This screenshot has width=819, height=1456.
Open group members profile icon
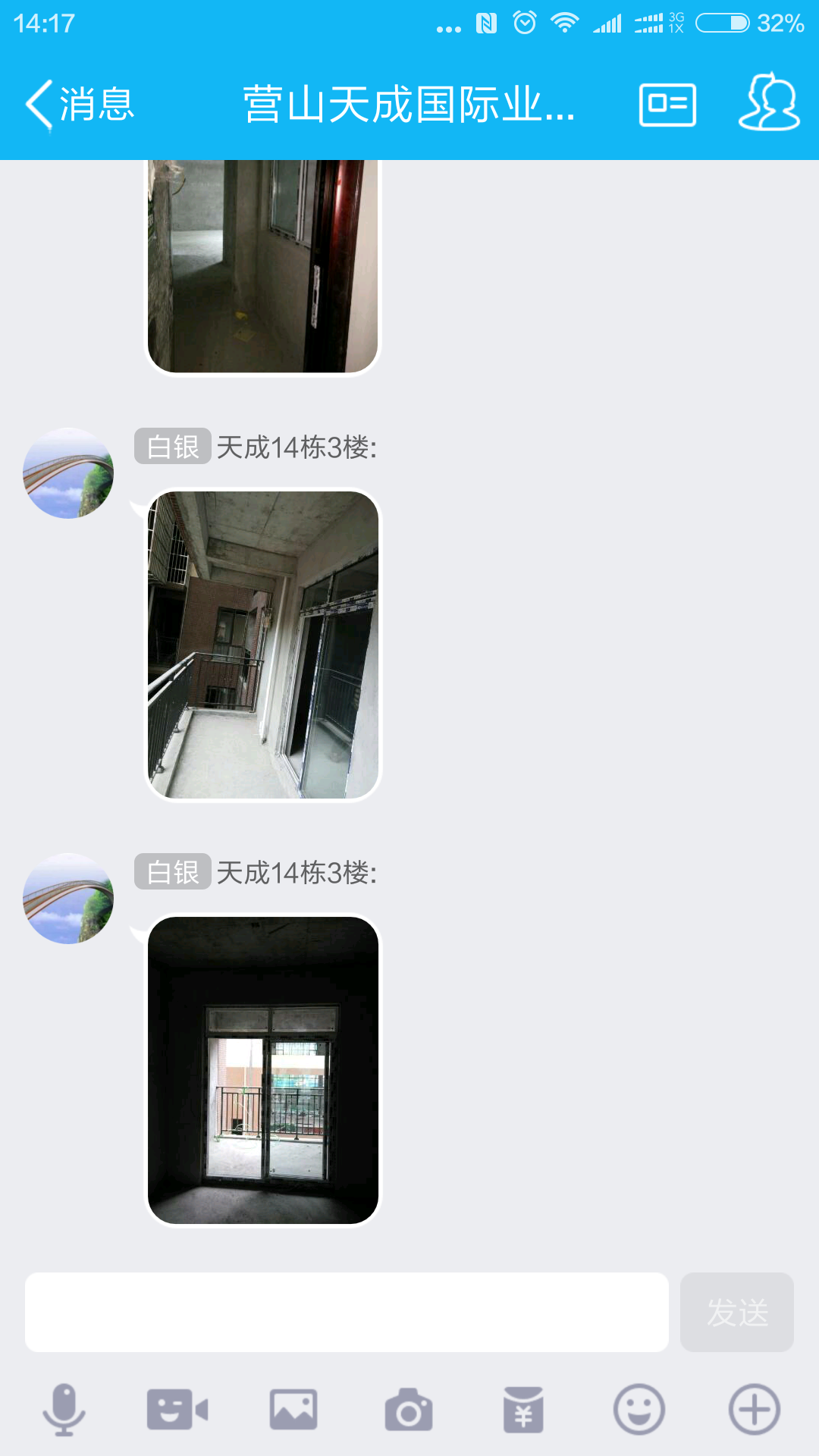pyautogui.click(x=769, y=103)
